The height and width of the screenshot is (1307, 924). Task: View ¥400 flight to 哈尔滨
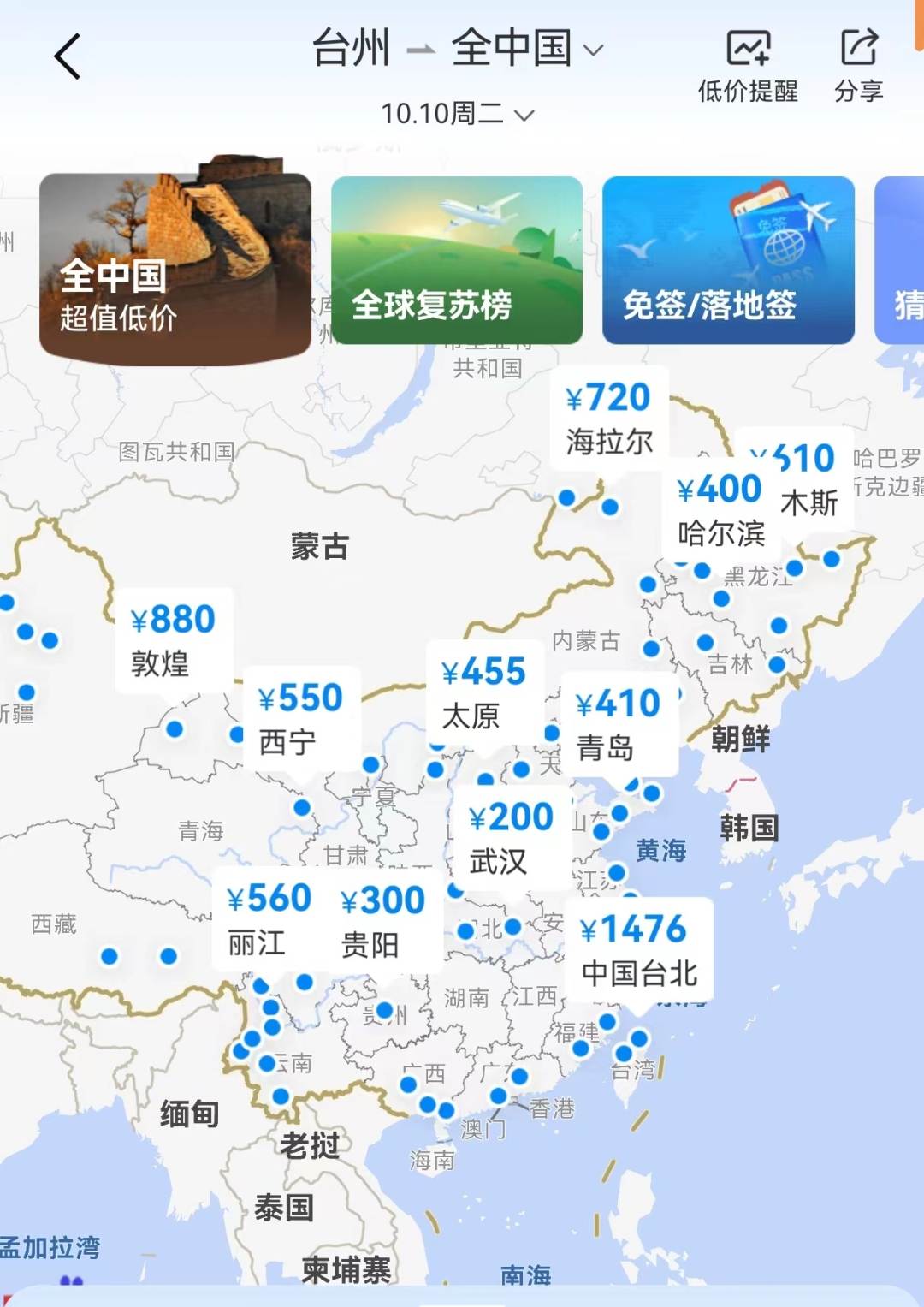[720, 509]
